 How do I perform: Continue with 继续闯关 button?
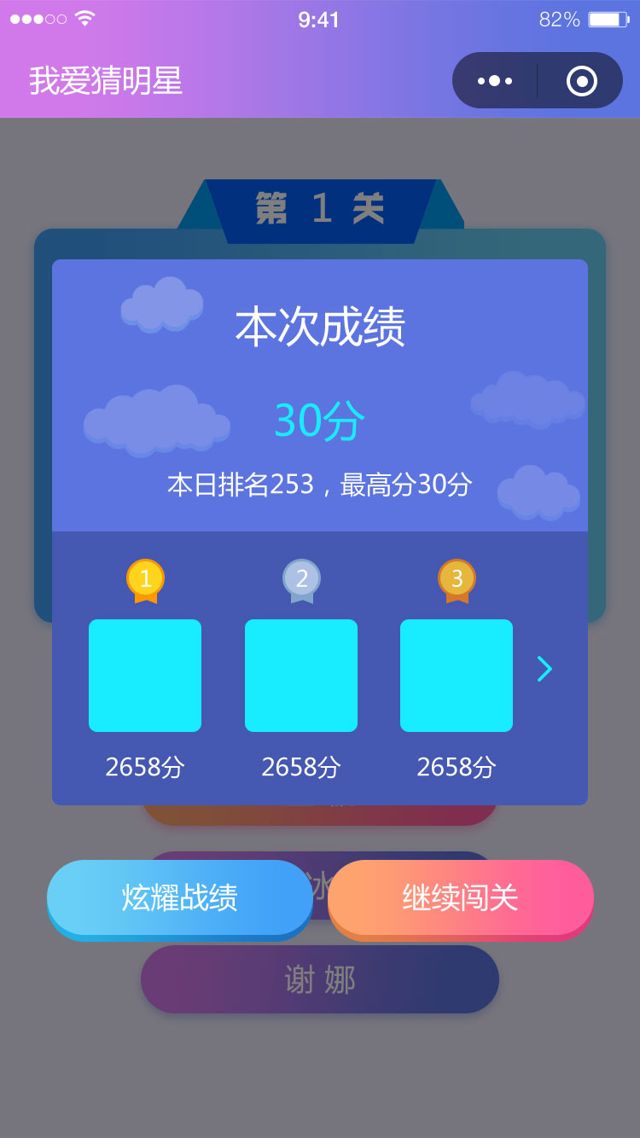pyautogui.click(x=460, y=897)
